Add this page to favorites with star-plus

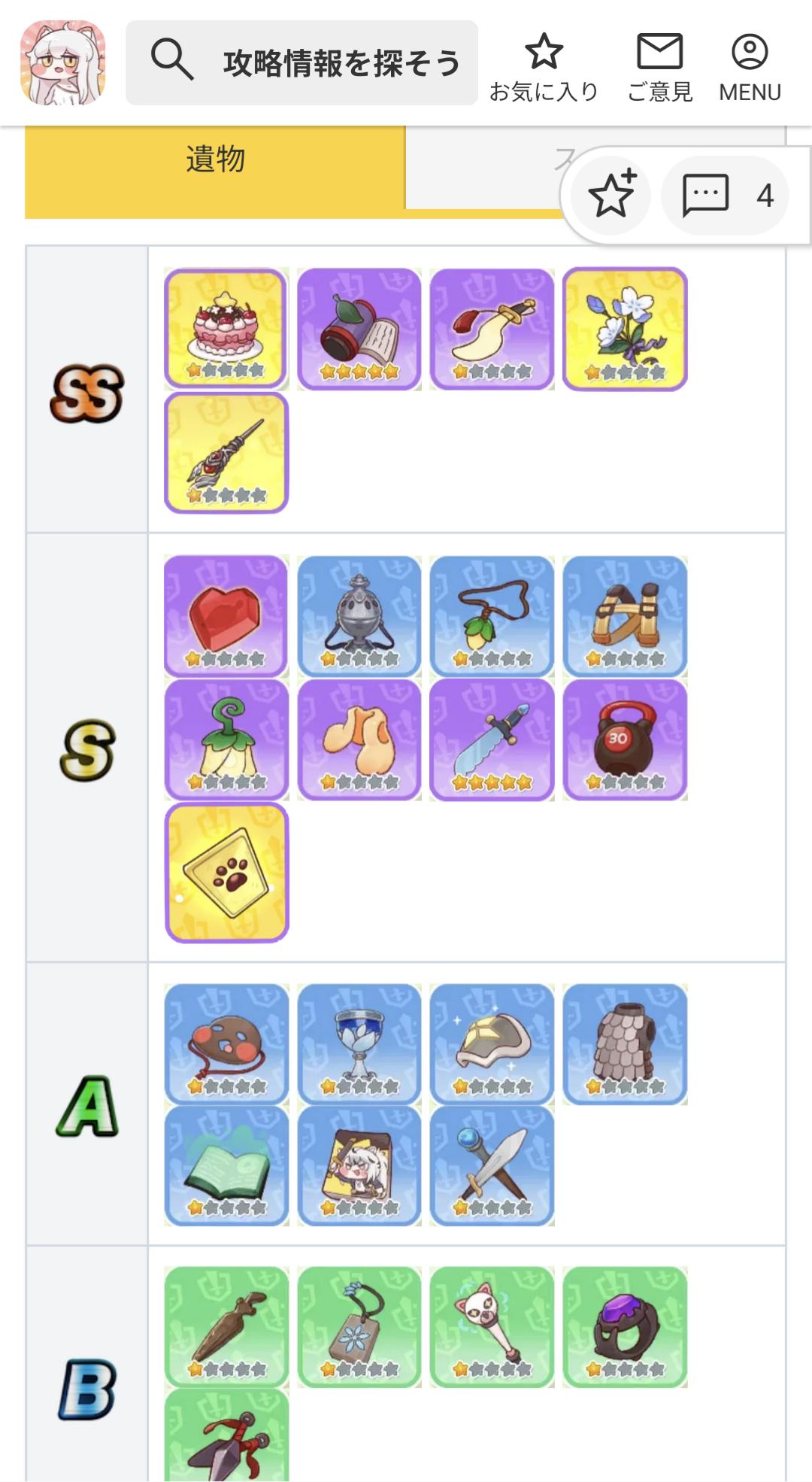[x=611, y=196]
